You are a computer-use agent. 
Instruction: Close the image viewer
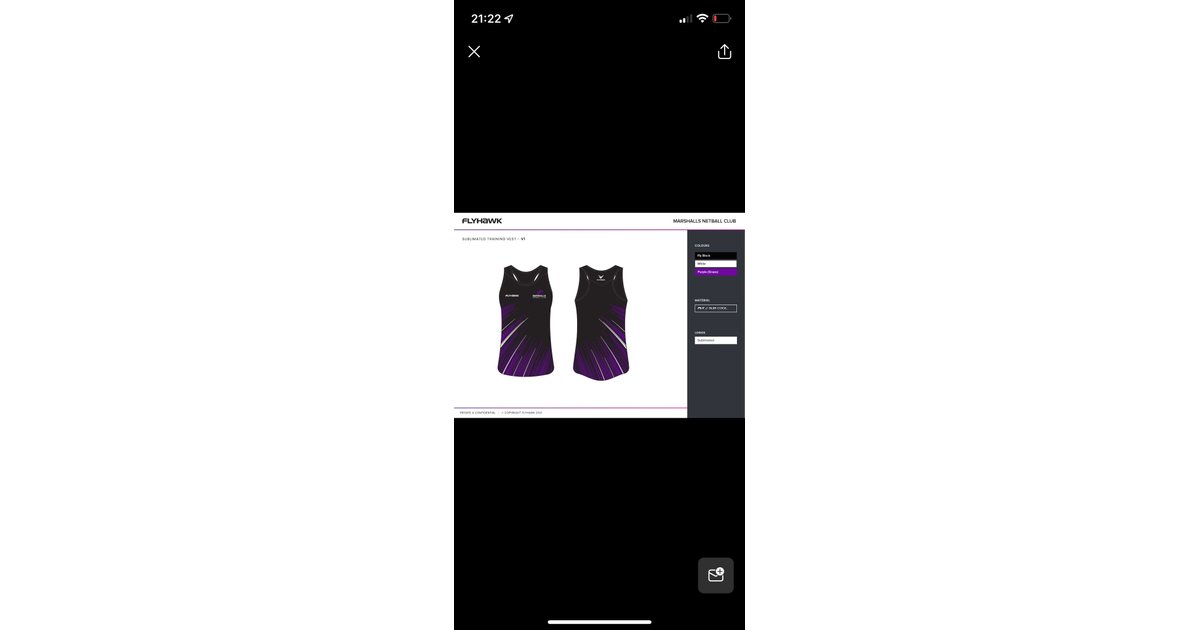[474, 52]
